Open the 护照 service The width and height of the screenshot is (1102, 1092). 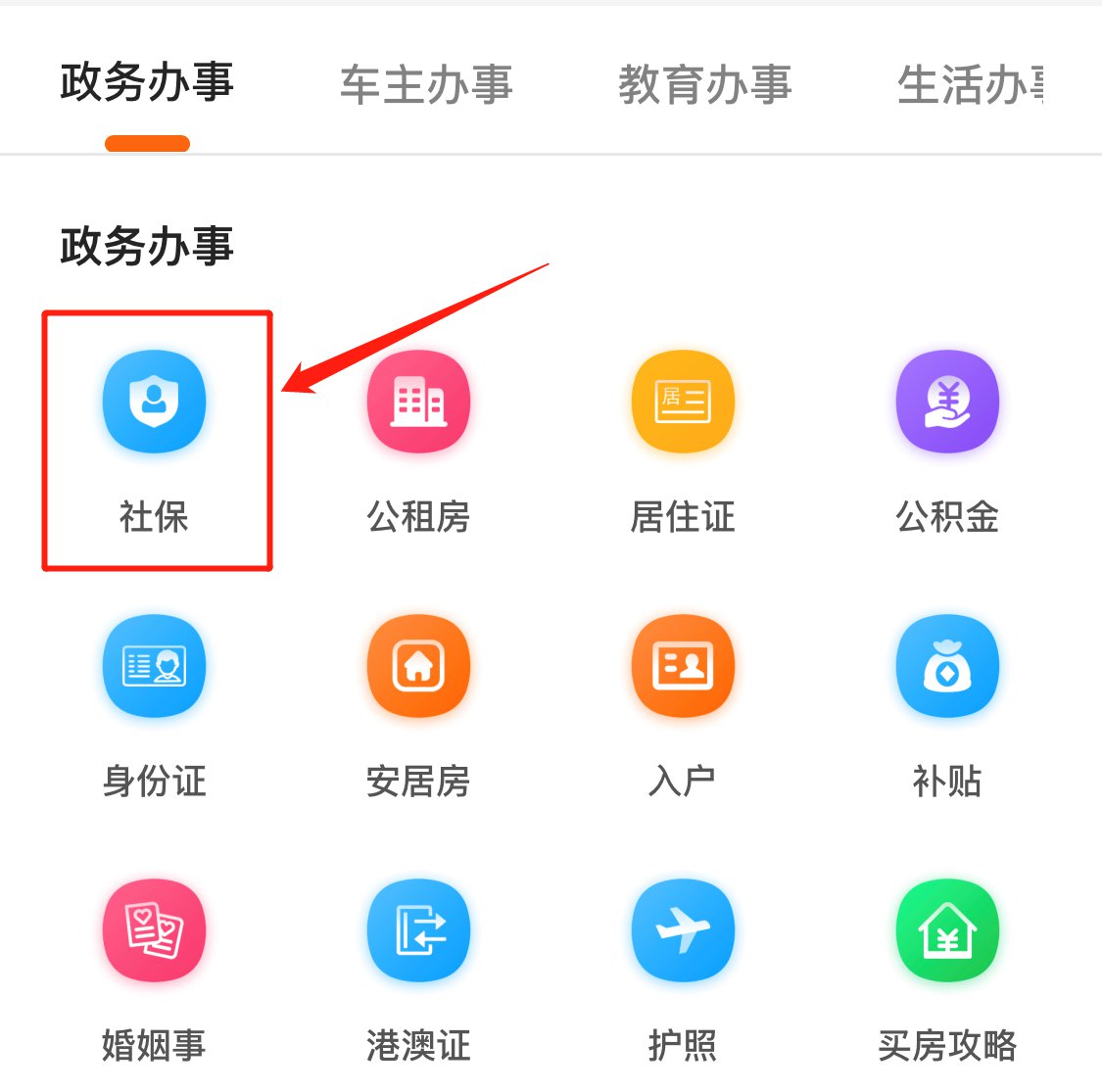(x=683, y=932)
